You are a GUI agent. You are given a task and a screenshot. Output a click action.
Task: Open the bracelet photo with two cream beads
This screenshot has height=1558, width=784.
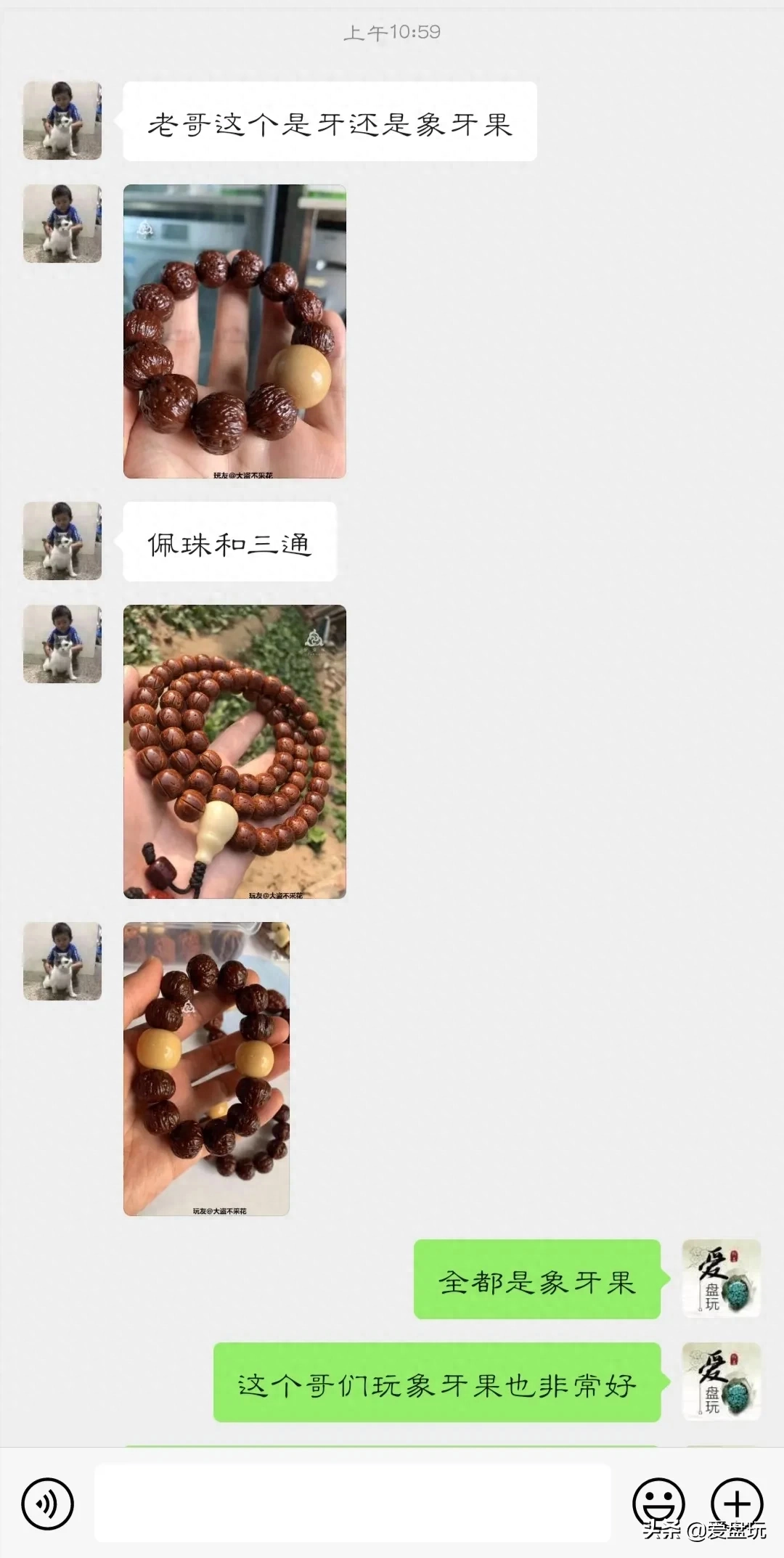point(206,1069)
